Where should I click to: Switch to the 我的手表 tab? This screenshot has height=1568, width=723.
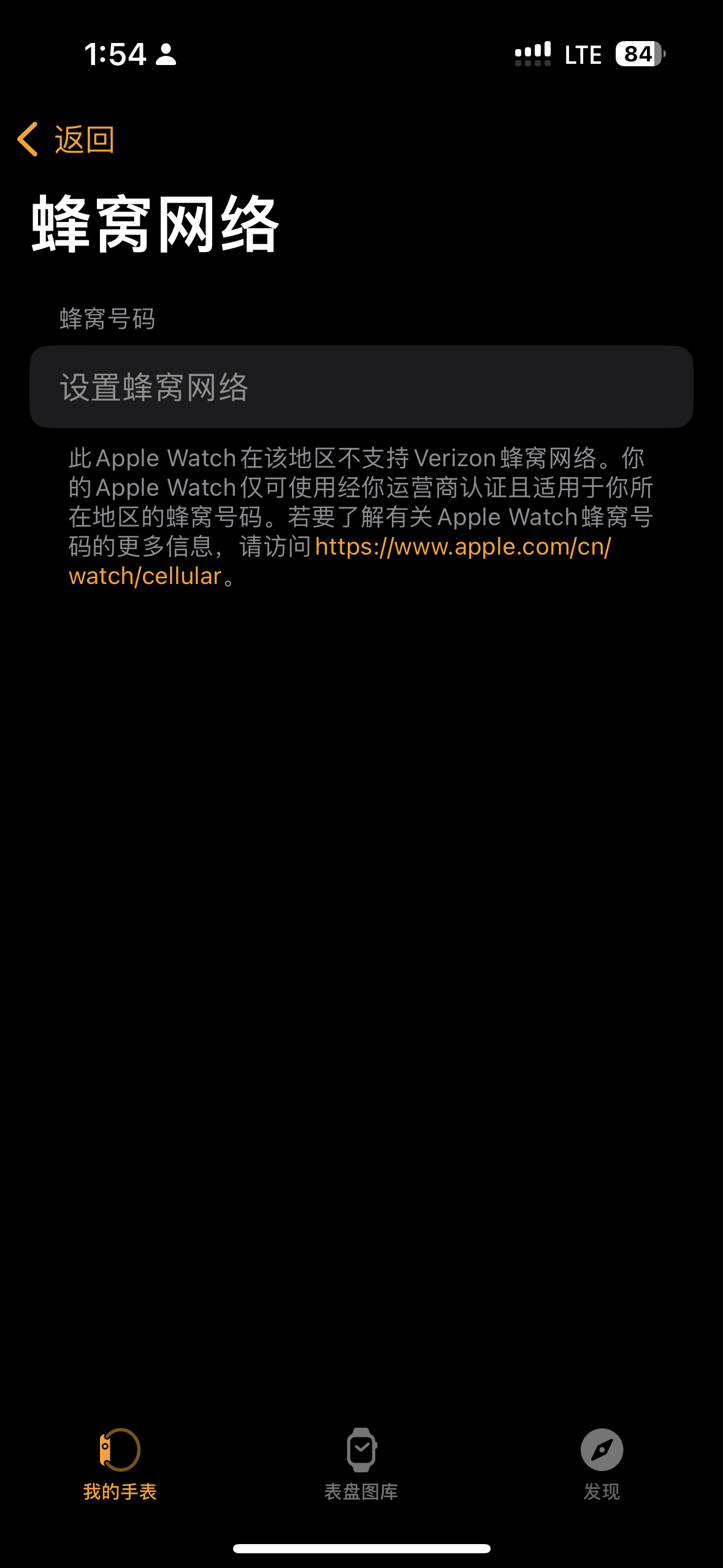point(120,1464)
